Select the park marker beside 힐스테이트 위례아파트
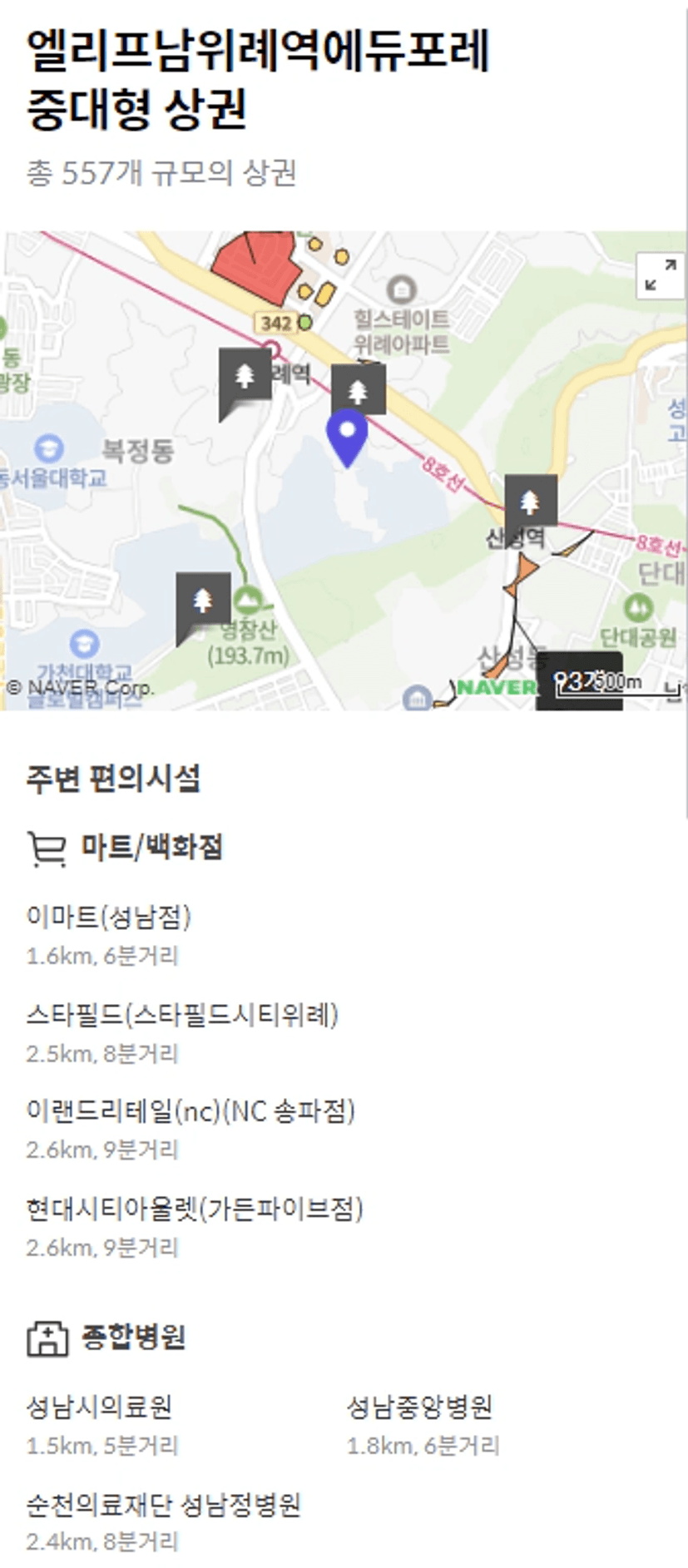Viewport: 688px width, 1568px height. point(359,389)
